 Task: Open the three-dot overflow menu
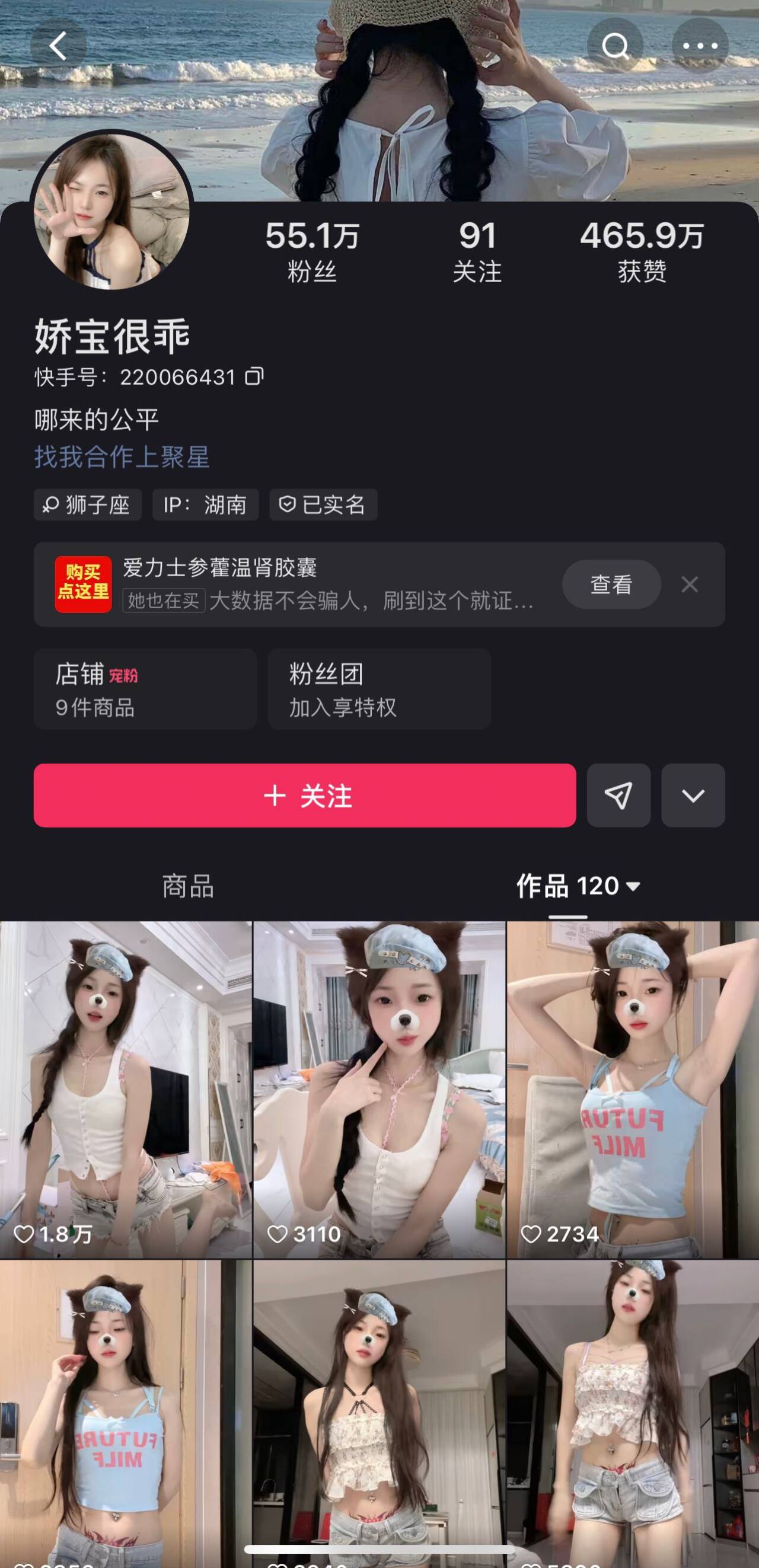click(700, 46)
